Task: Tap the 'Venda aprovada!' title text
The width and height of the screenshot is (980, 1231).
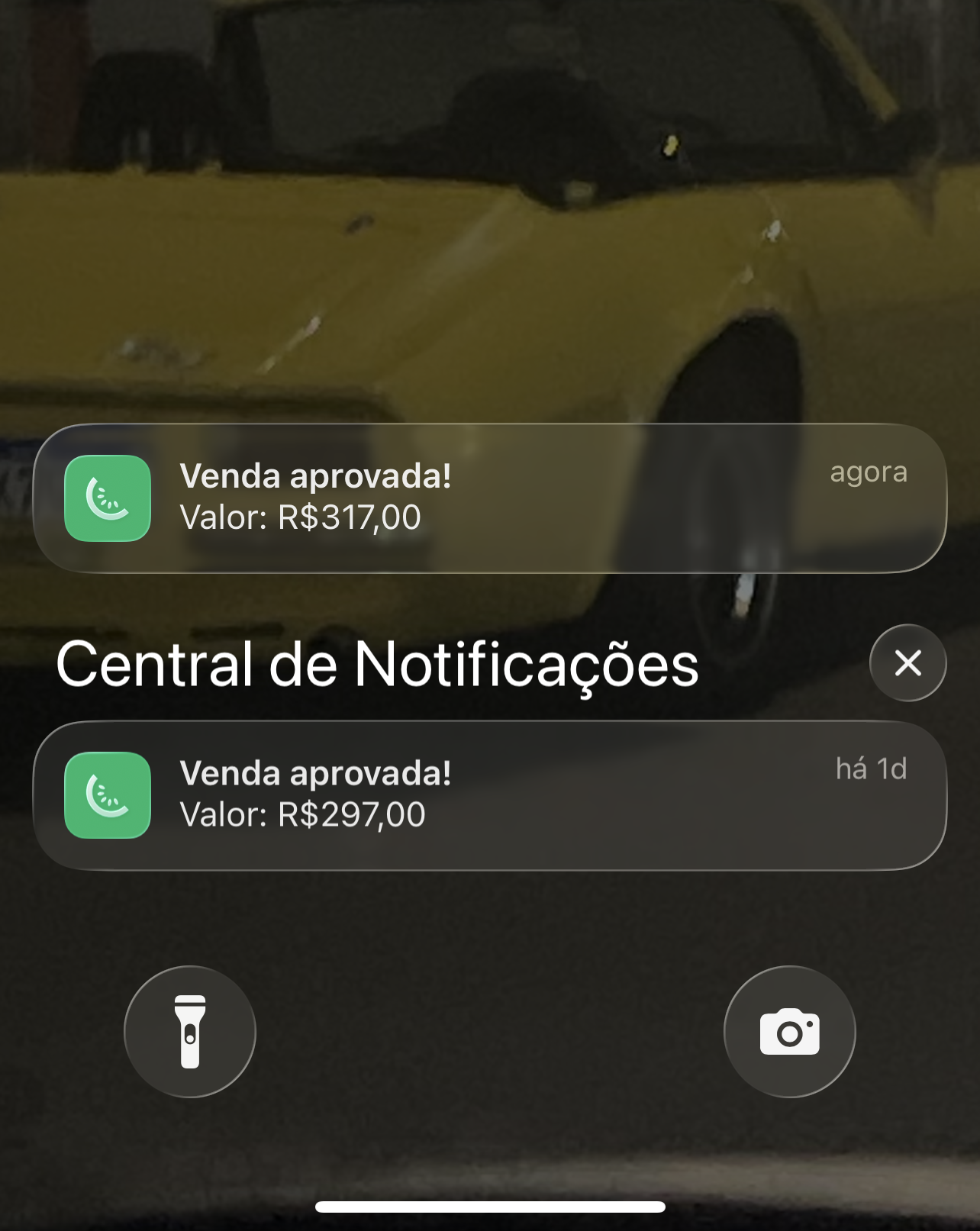Action: click(x=317, y=477)
